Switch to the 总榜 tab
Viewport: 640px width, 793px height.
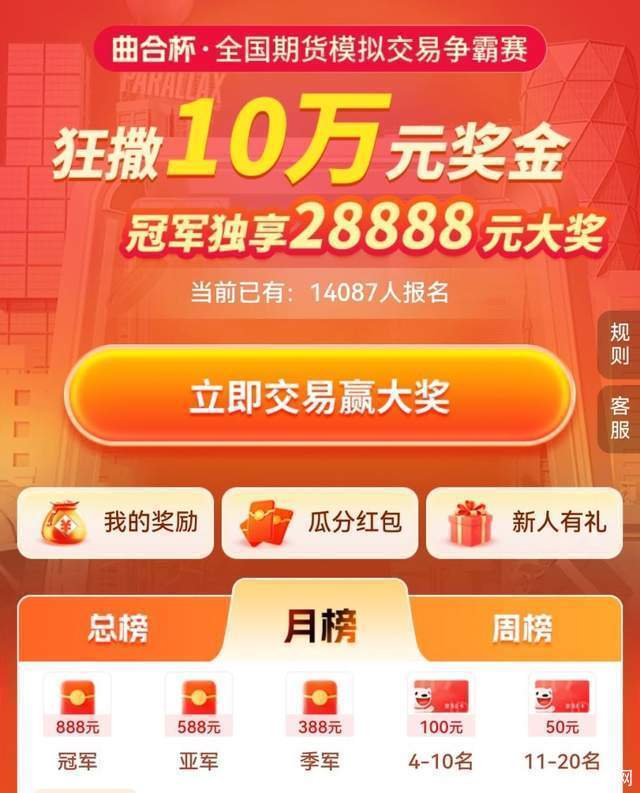[118, 629]
